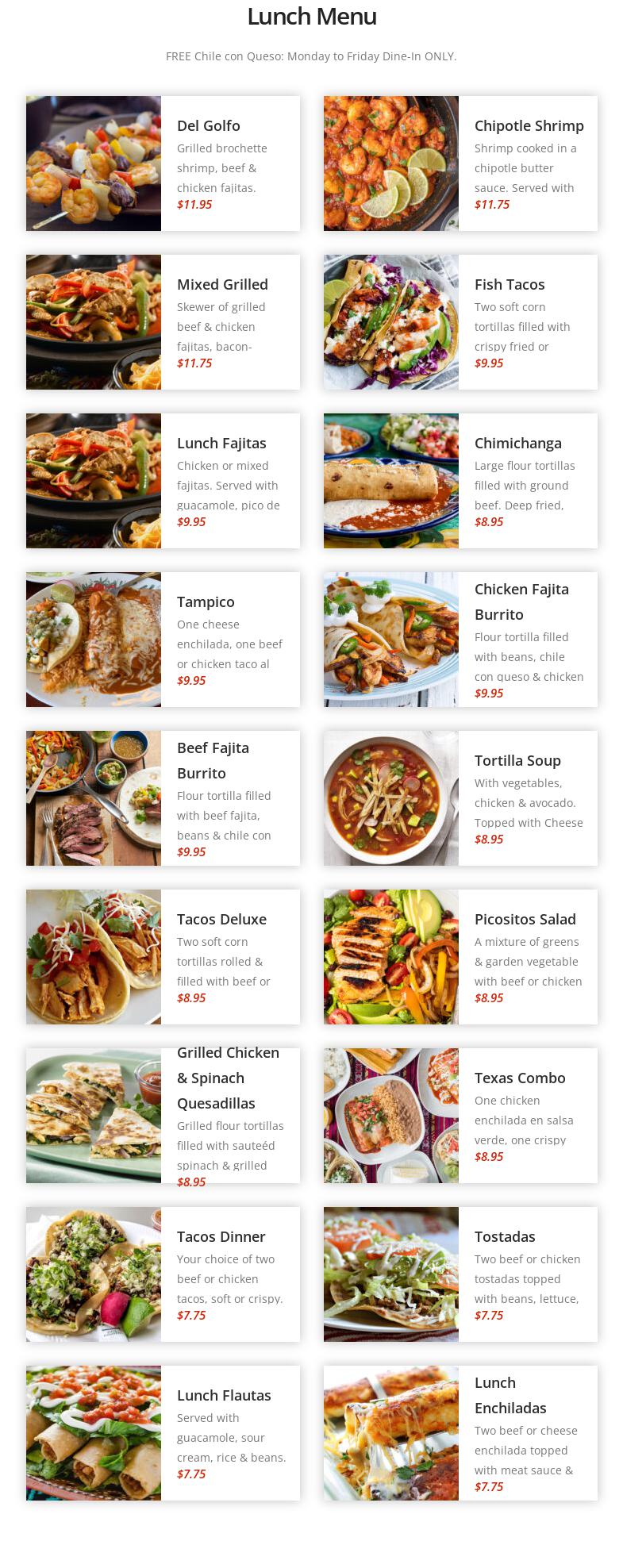Image resolution: width=623 pixels, height=1568 pixels.
Task: Open the Lunch Enchiladas card
Action: click(510, 1395)
